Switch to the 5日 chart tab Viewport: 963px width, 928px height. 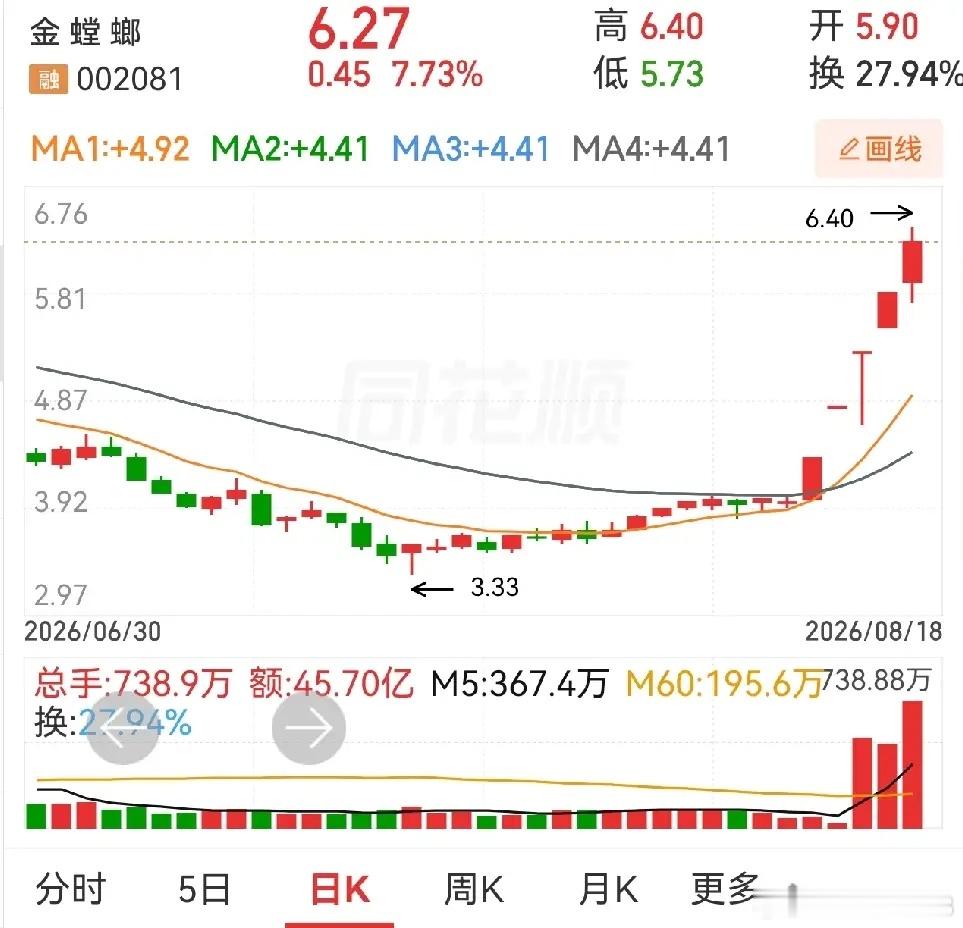tap(204, 889)
